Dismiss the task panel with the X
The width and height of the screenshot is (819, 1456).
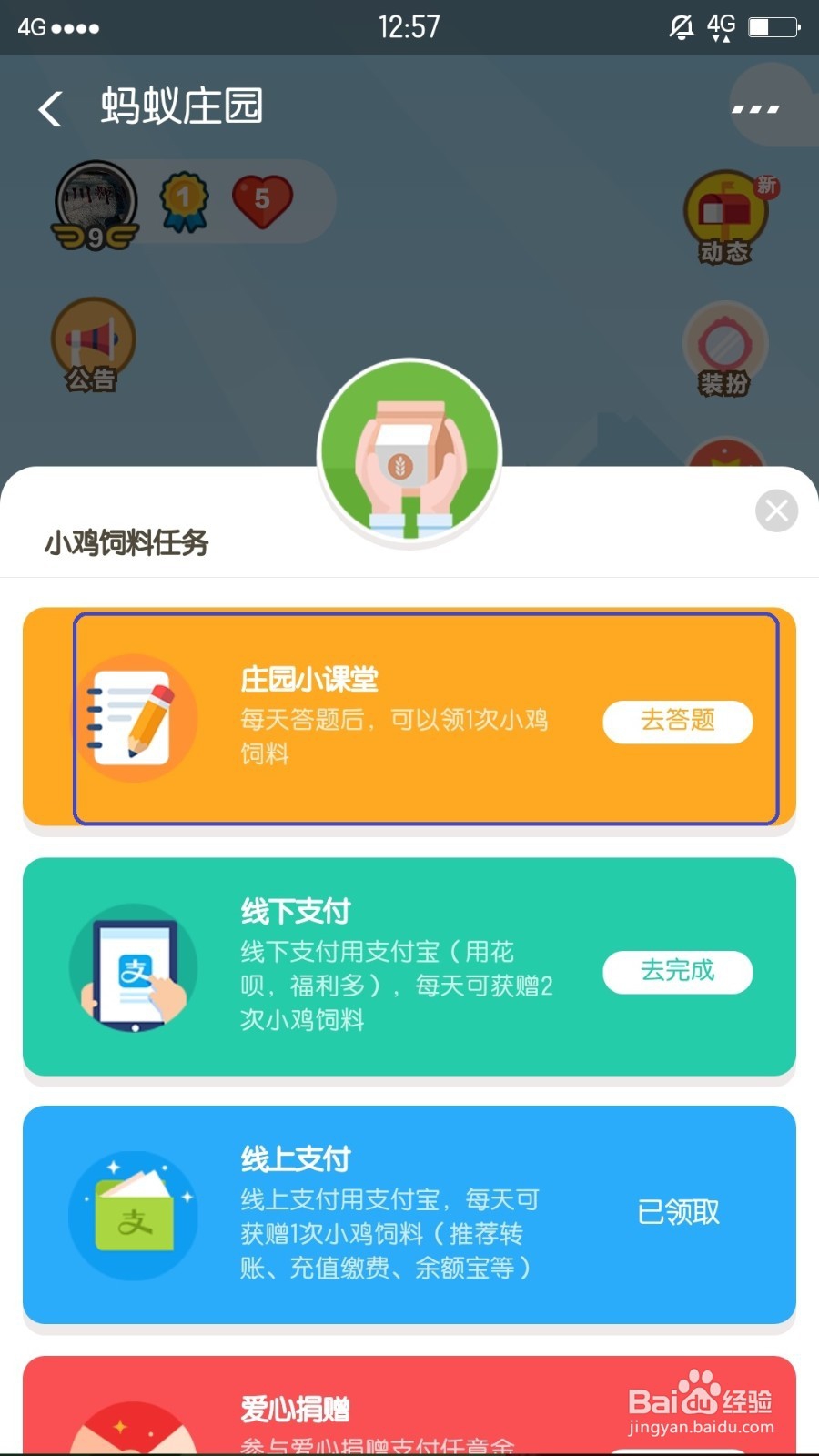[x=775, y=511]
